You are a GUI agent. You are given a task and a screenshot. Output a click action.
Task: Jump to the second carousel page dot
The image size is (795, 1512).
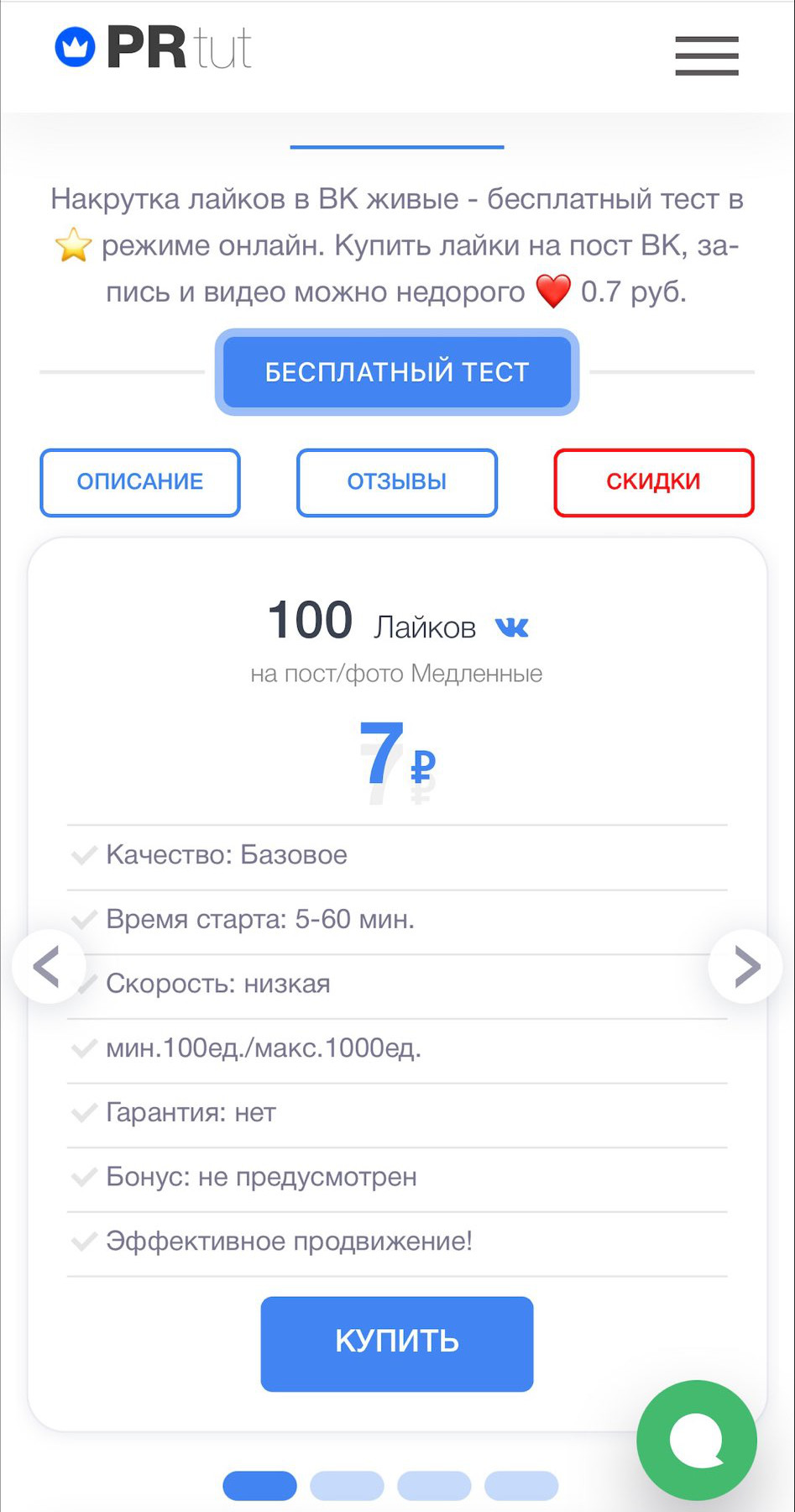coord(347,1485)
